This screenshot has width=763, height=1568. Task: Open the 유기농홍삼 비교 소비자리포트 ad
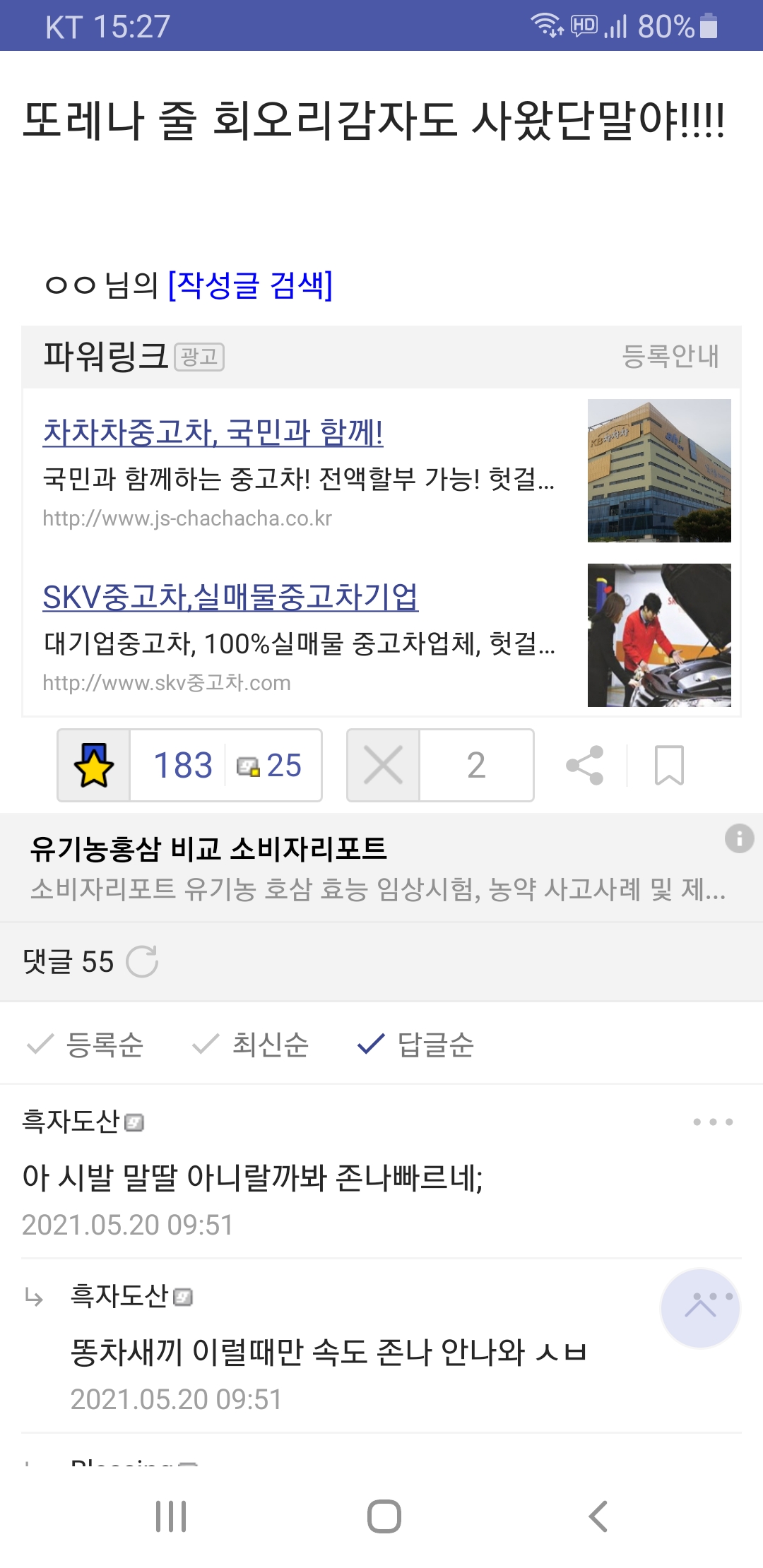208,848
